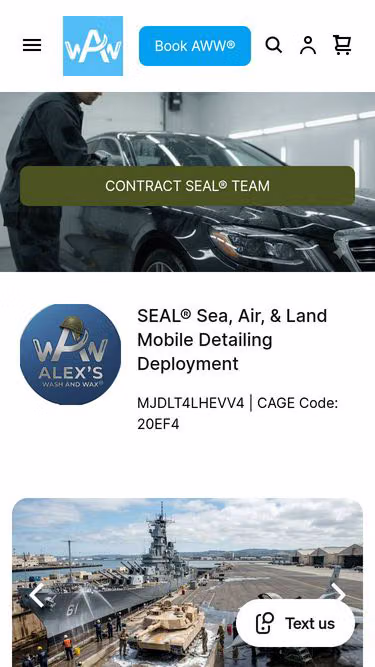Tap the Alex's Wash and Wax header logo
Screen dimensions: 375x667
93,46
